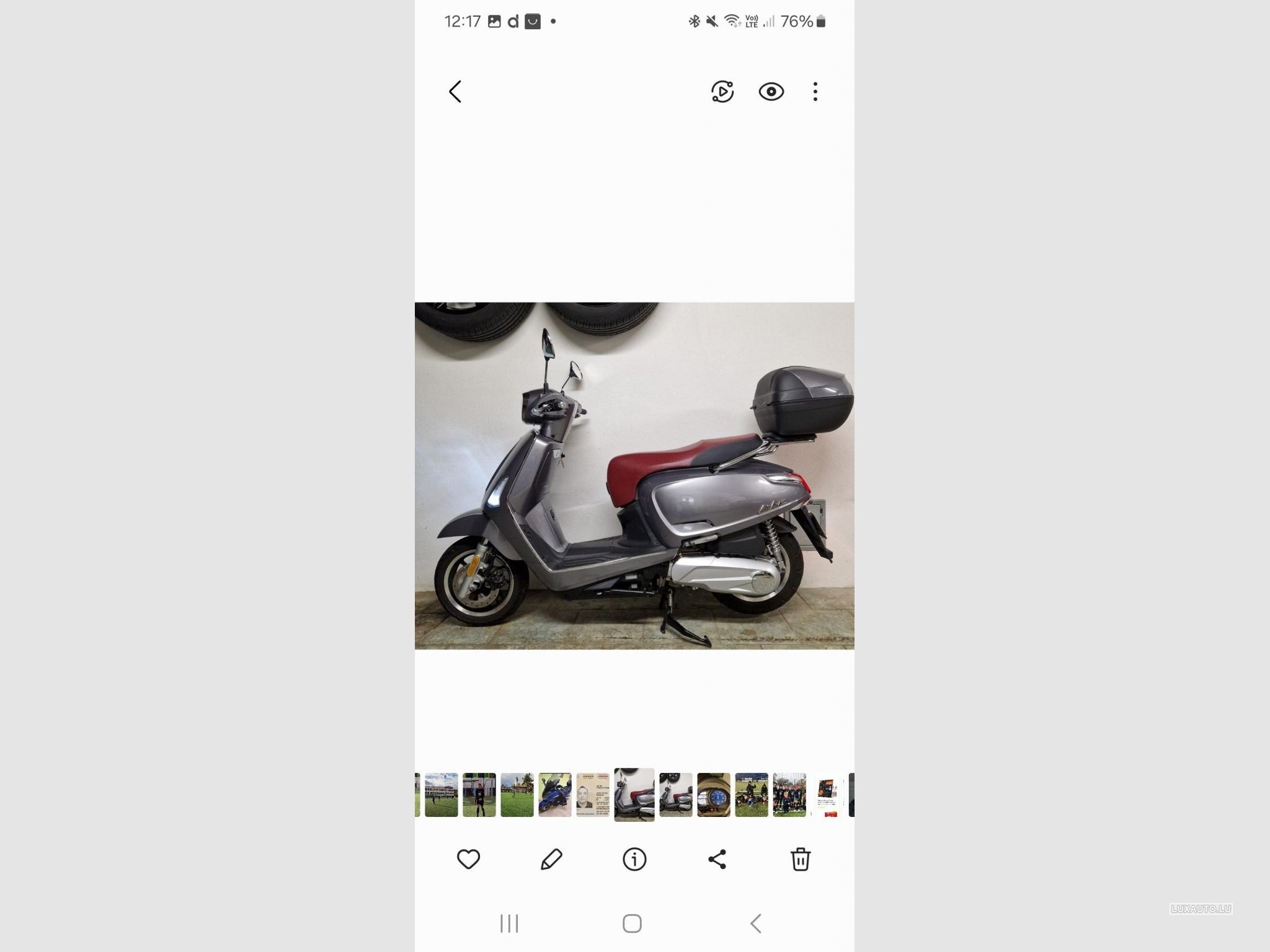Viewport: 1270px width, 952px height.
Task: Edit the photo with the pencil icon
Action: click(x=551, y=859)
